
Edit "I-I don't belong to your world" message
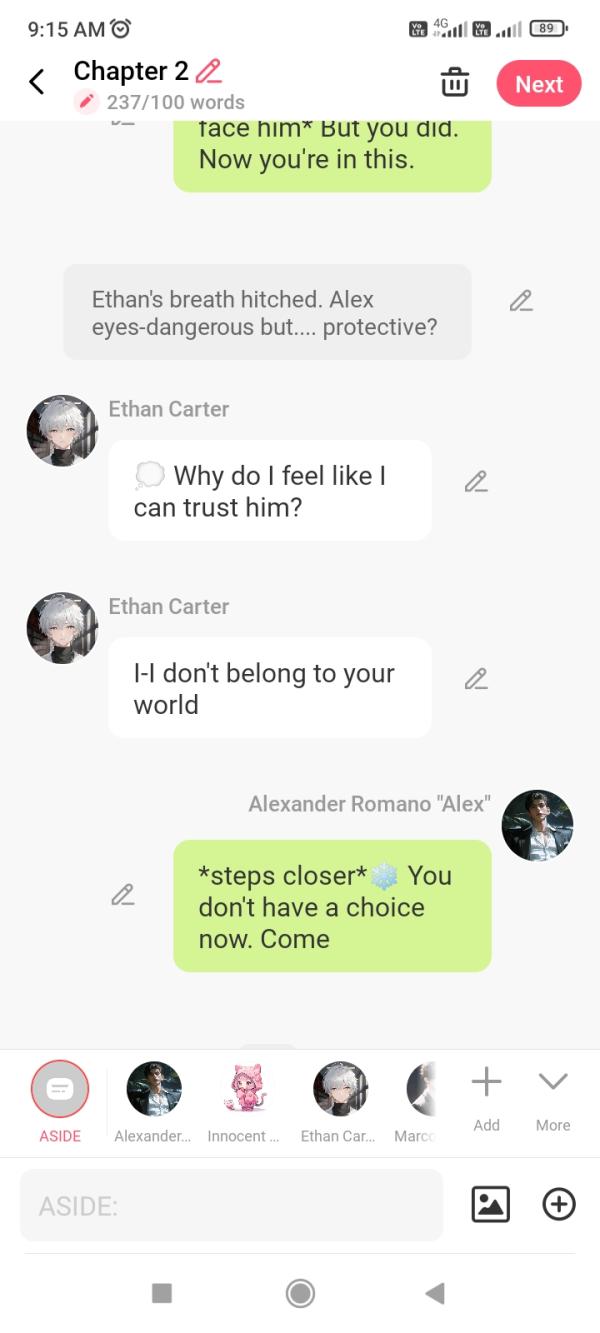(476, 679)
